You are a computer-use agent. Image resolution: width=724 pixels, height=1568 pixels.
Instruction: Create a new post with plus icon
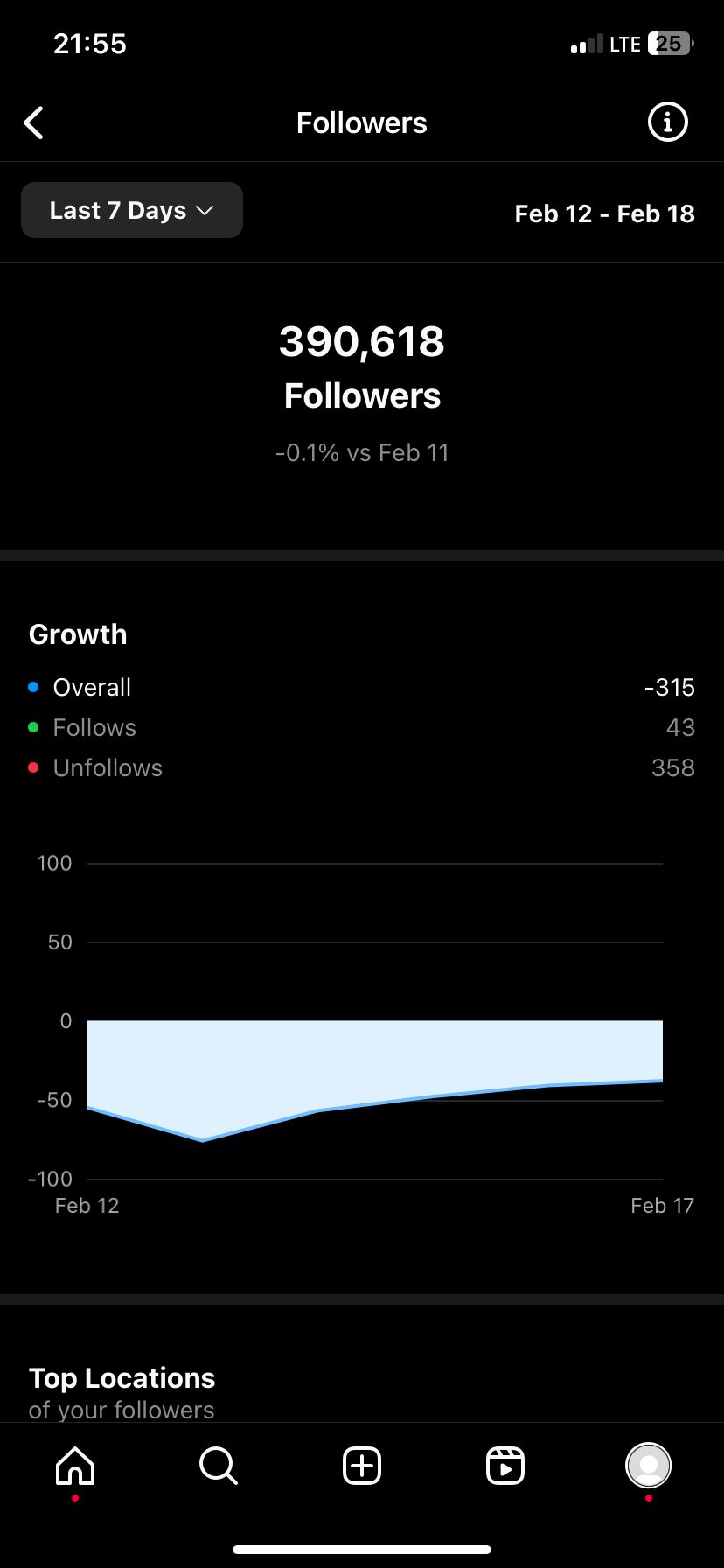click(x=362, y=1465)
